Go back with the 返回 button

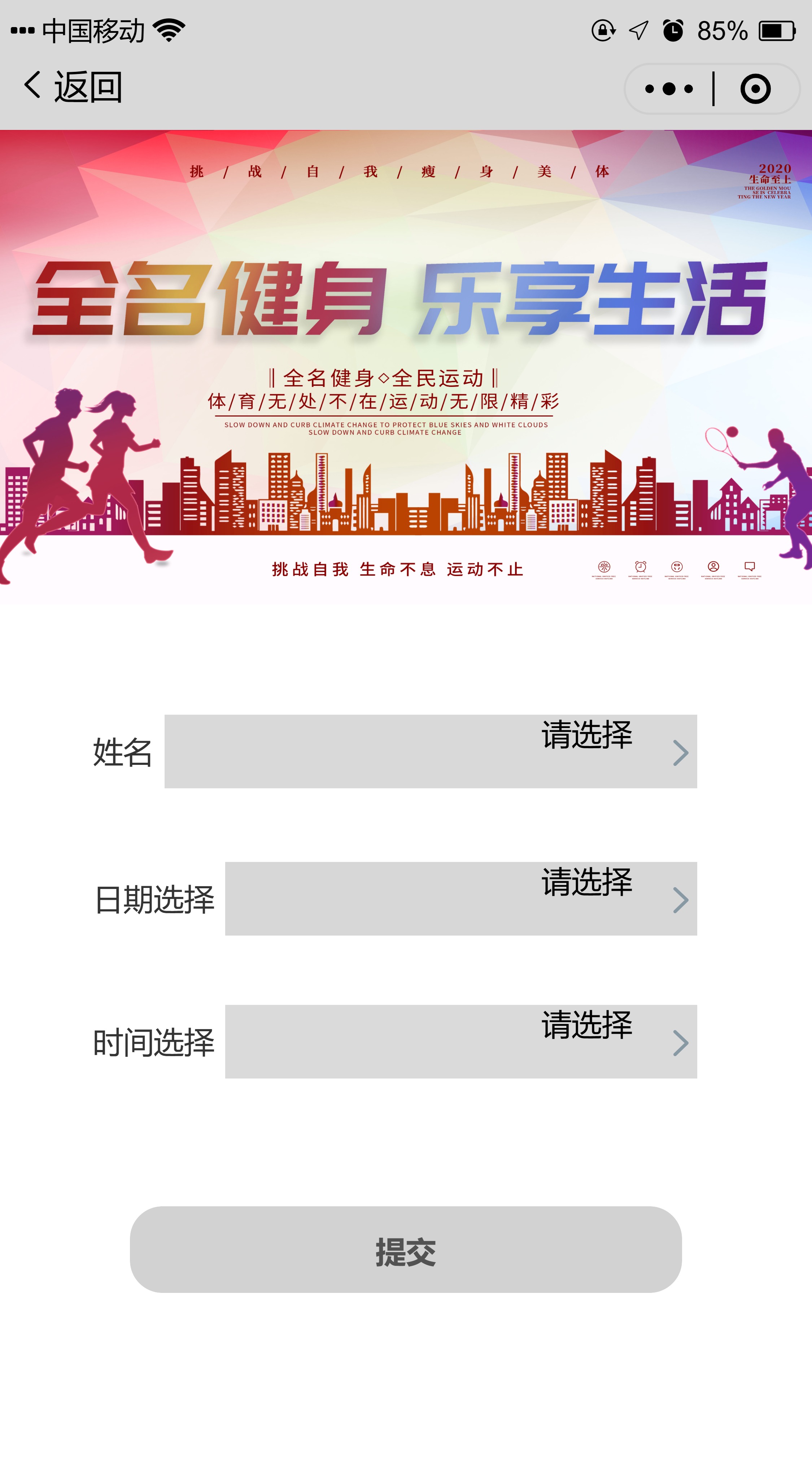73,87
